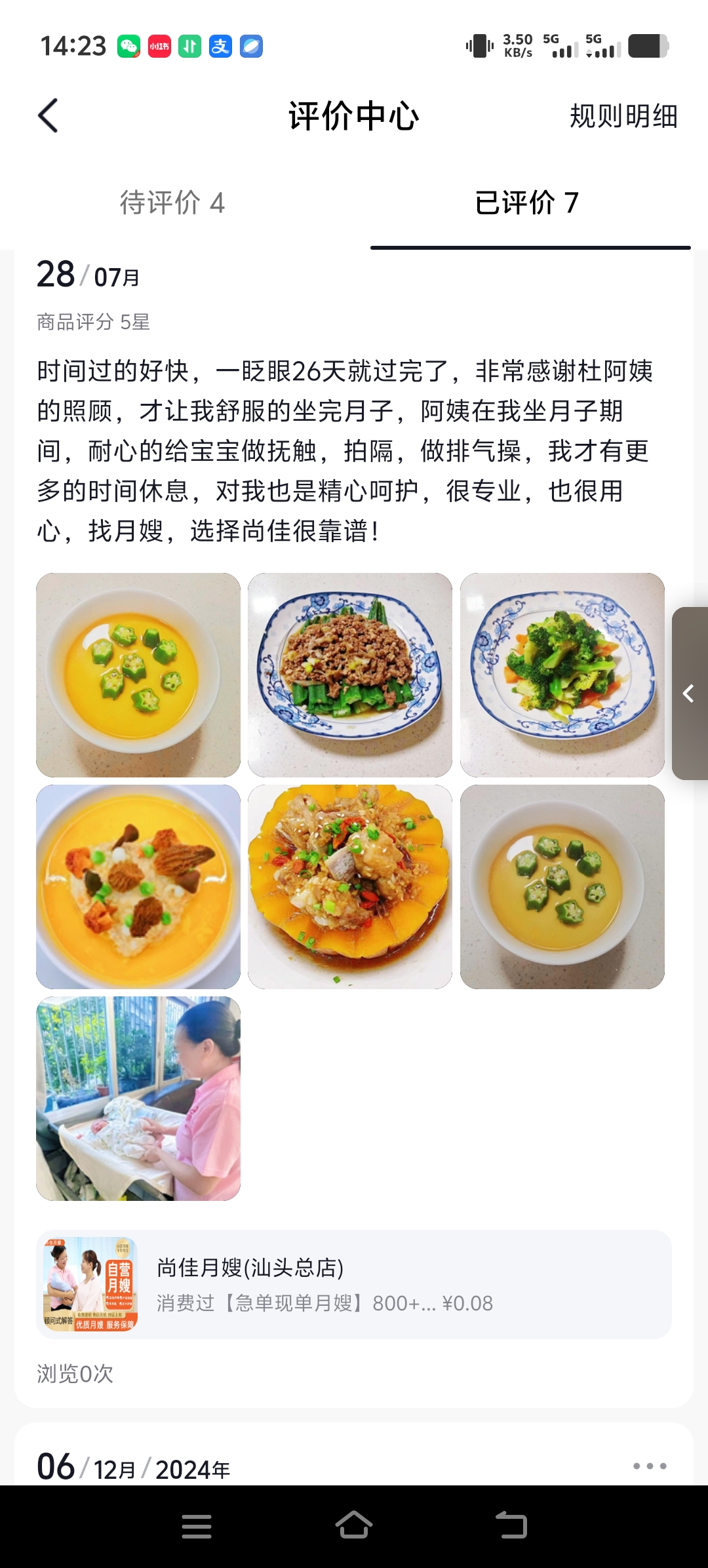708x1568 pixels.
Task: Select the 已评价 7 tab
Action: [527, 203]
